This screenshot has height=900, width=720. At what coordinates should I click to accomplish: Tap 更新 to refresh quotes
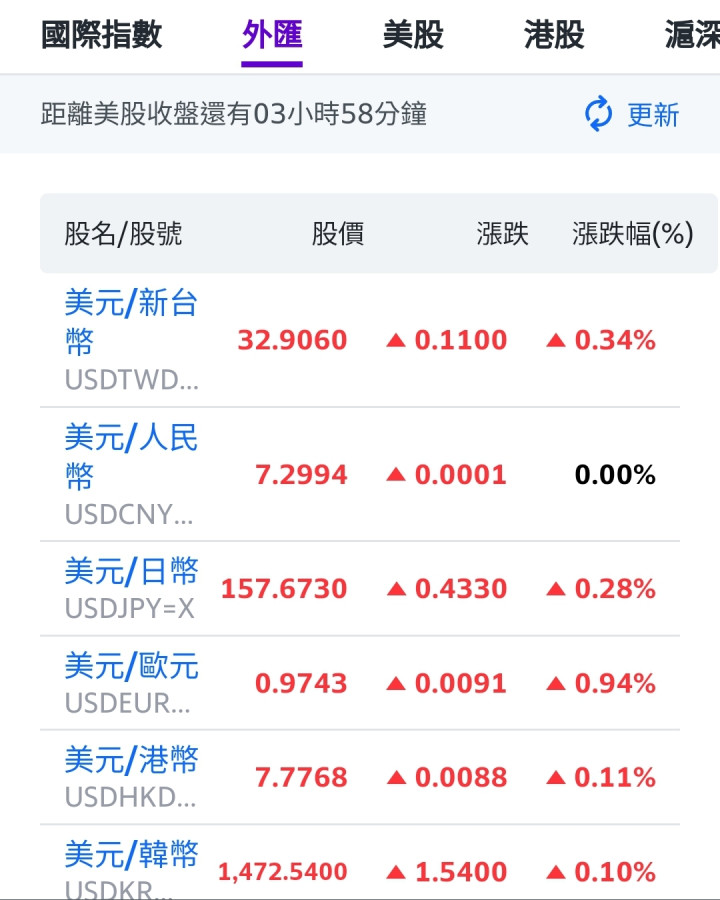[632, 115]
